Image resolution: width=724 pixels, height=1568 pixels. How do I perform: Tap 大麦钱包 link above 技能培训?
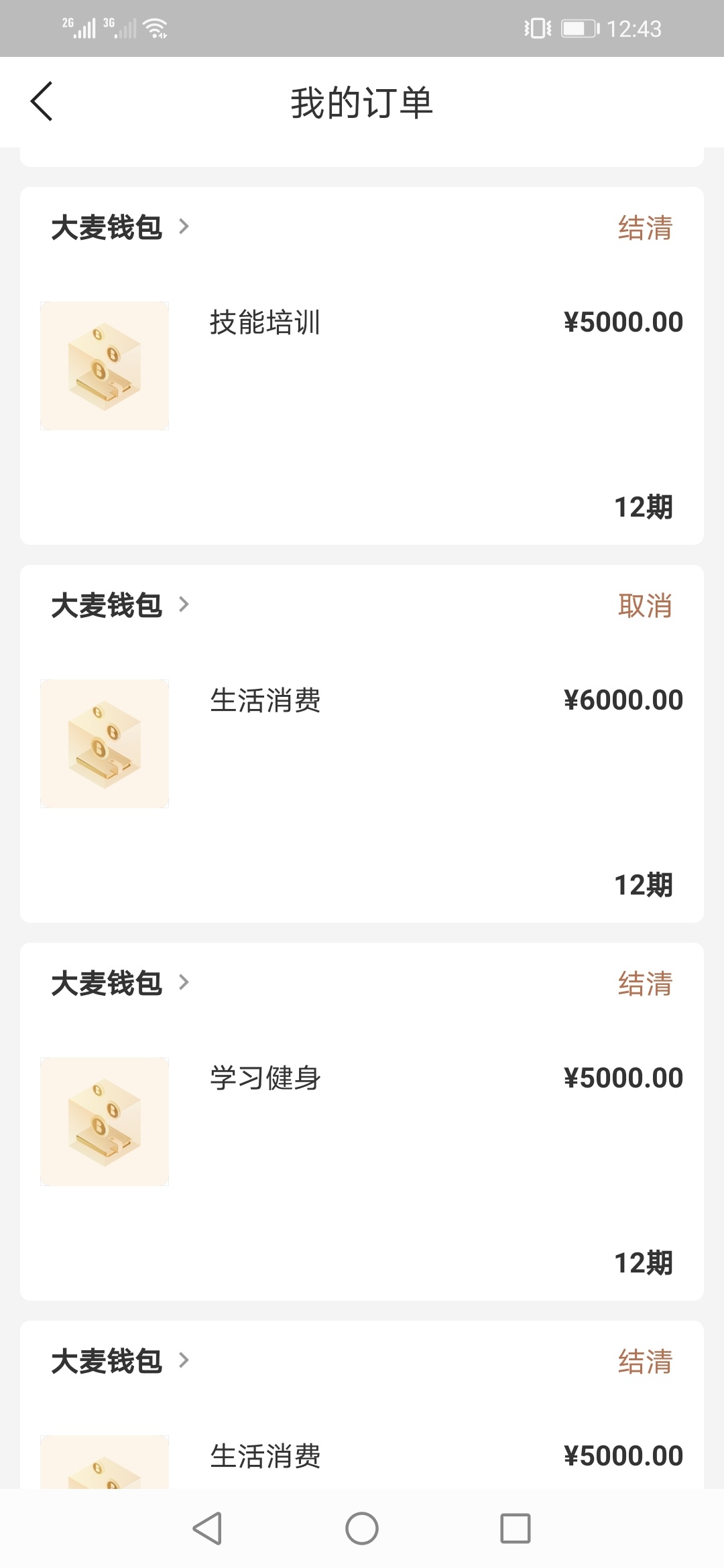pos(121,227)
